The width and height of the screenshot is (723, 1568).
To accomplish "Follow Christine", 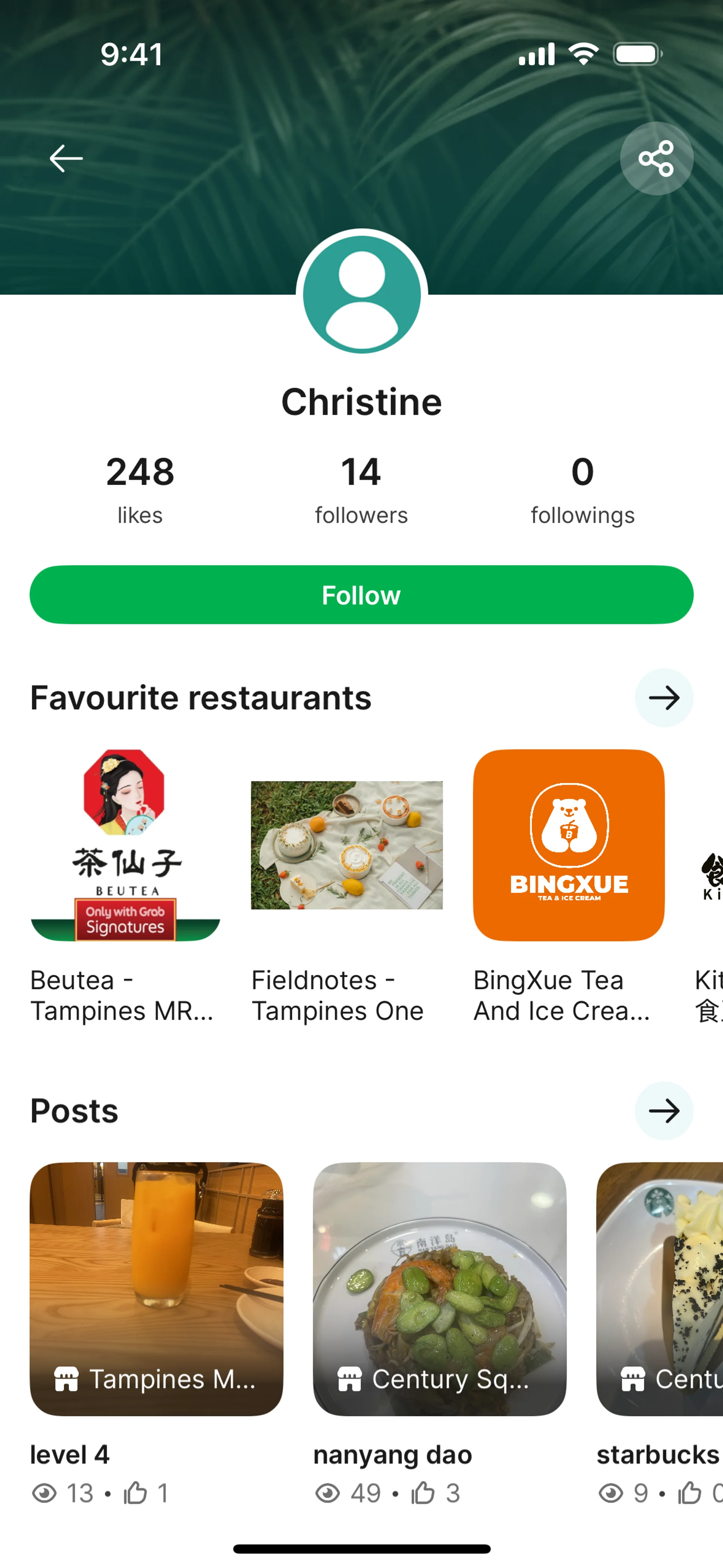I will pyautogui.click(x=361, y=595).
